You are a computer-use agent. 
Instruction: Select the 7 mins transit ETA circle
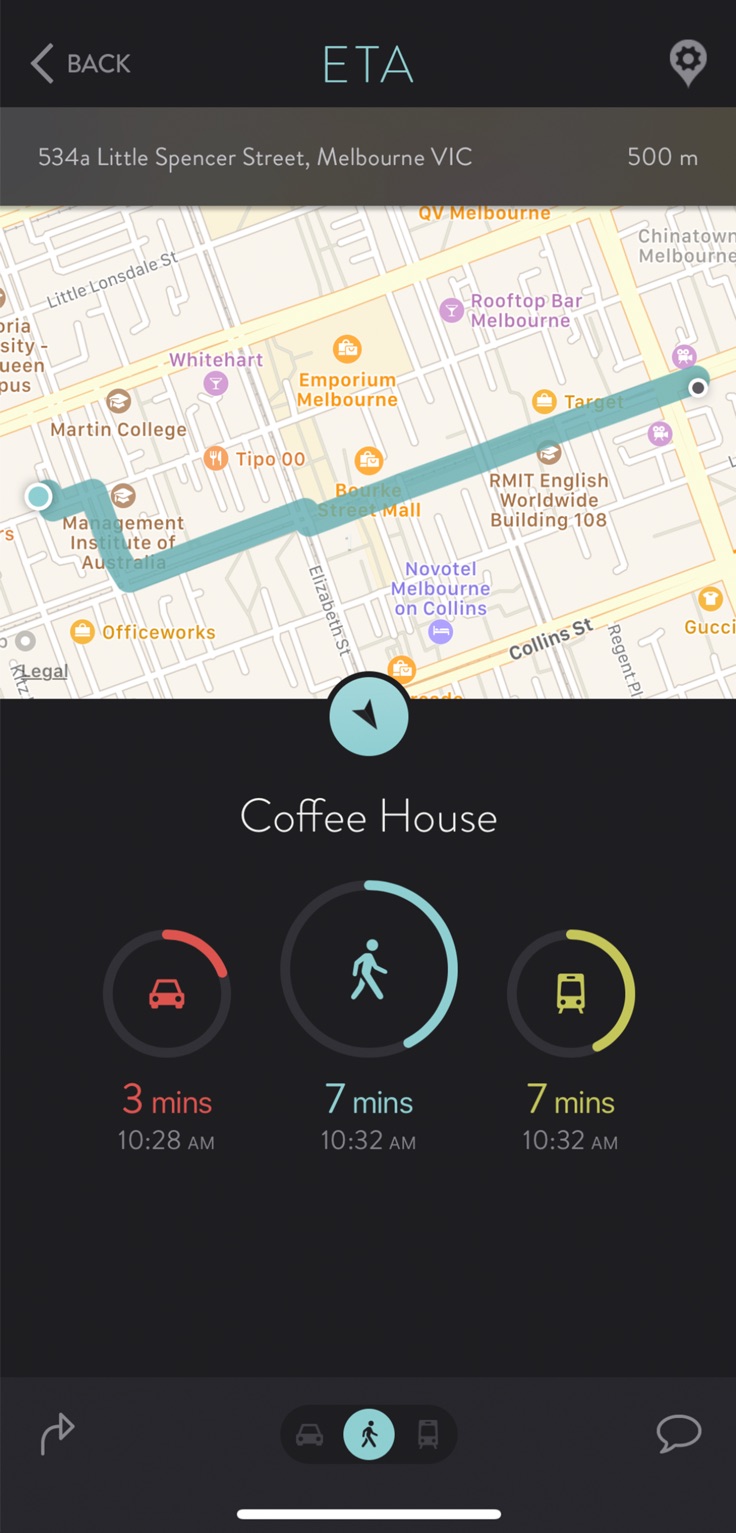pos(570,993)
